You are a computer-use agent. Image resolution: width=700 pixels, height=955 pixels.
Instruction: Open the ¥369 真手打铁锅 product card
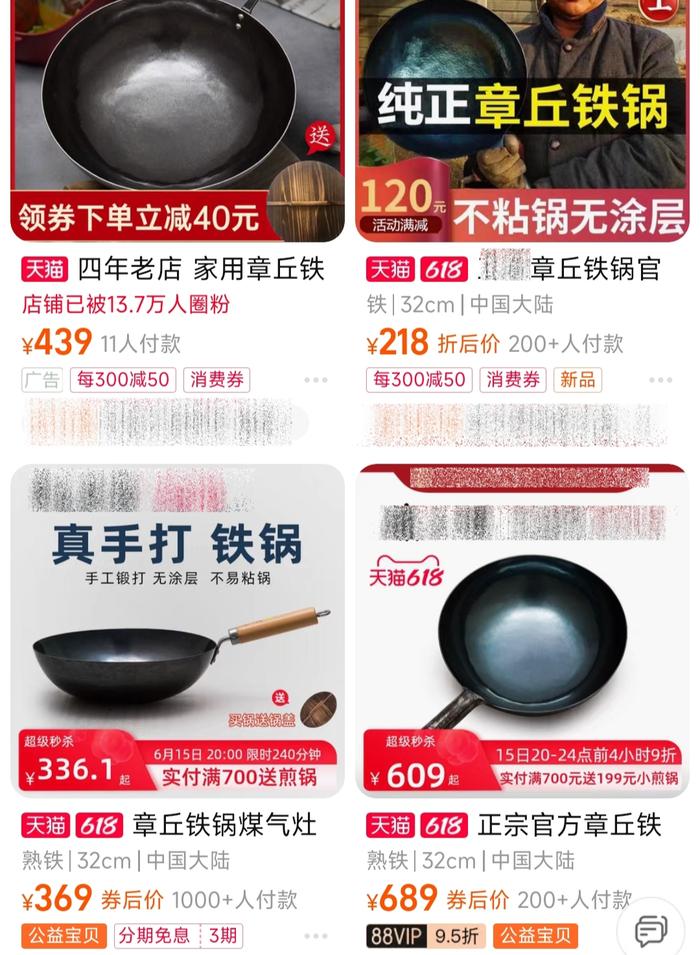click(x=177, y=630)
